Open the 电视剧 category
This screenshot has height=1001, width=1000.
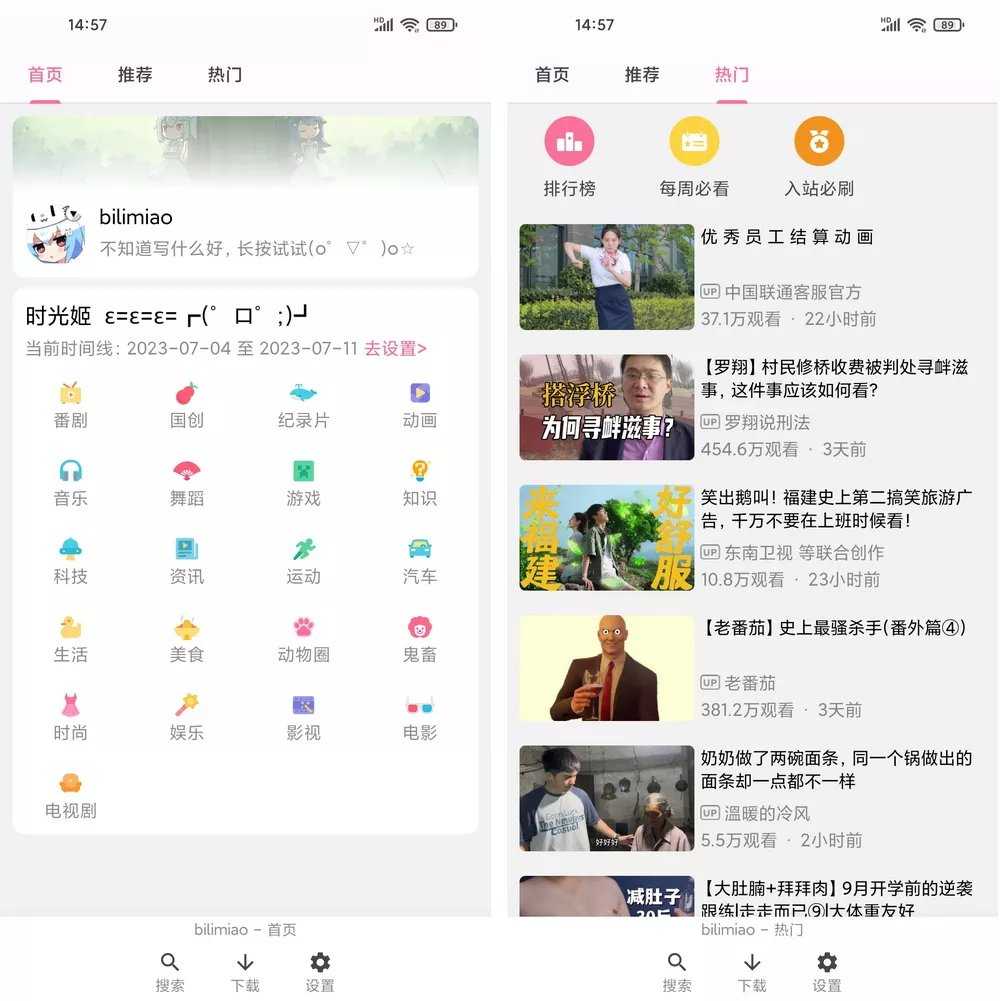click(70, 795)
